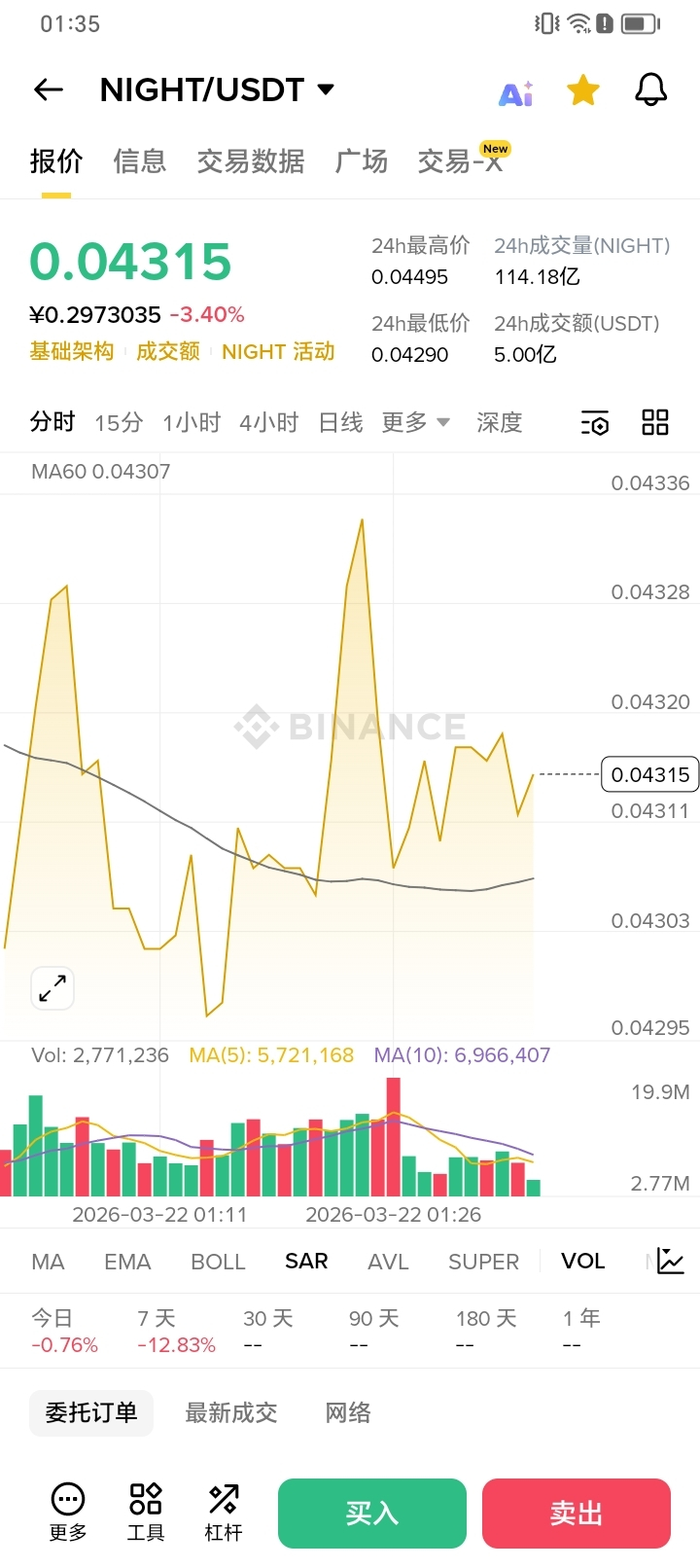
Task: Tap the 买入 buy button
Action: click(372, 1513)
